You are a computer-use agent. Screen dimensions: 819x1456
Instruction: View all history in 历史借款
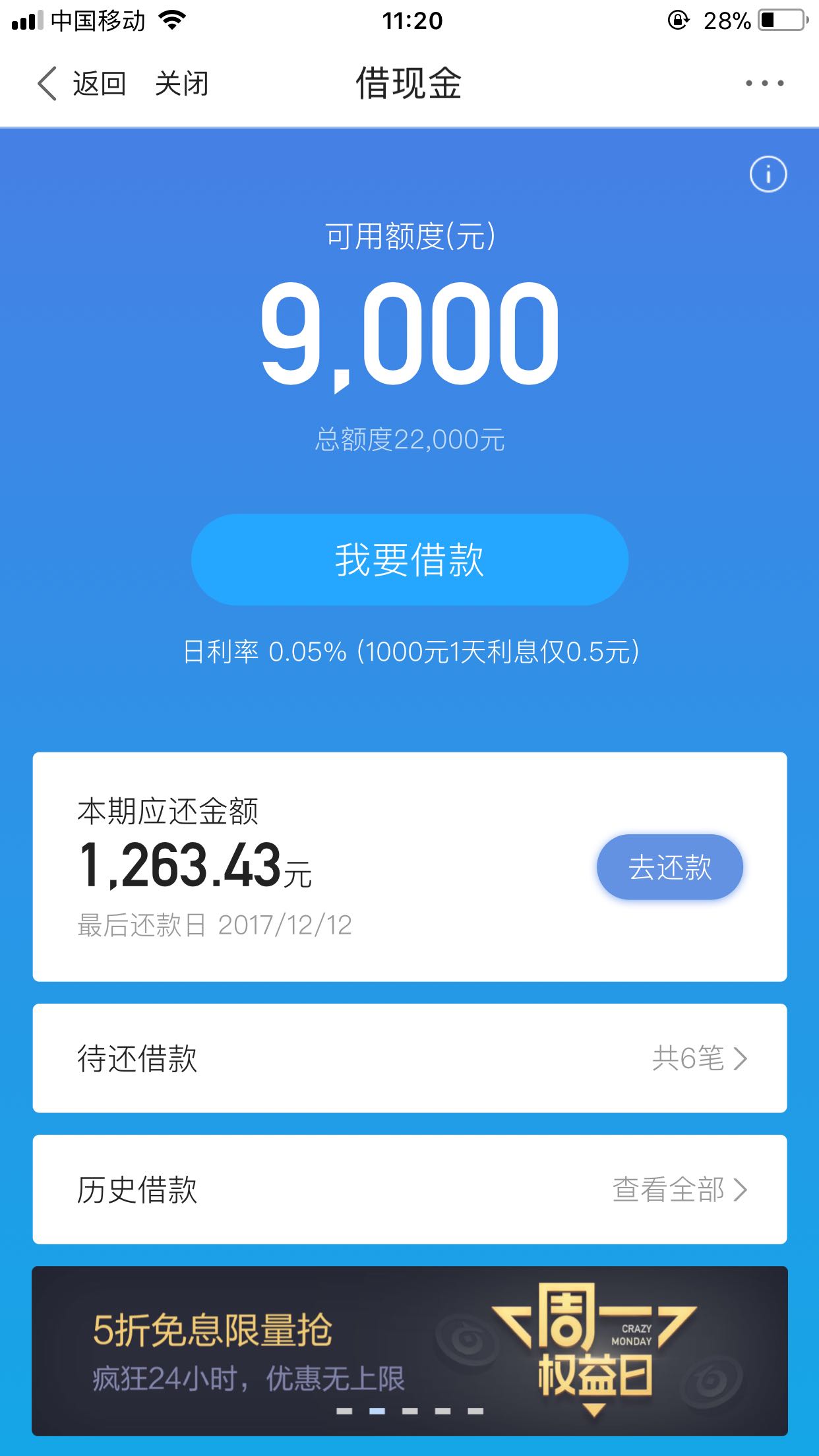(409, 1190)
